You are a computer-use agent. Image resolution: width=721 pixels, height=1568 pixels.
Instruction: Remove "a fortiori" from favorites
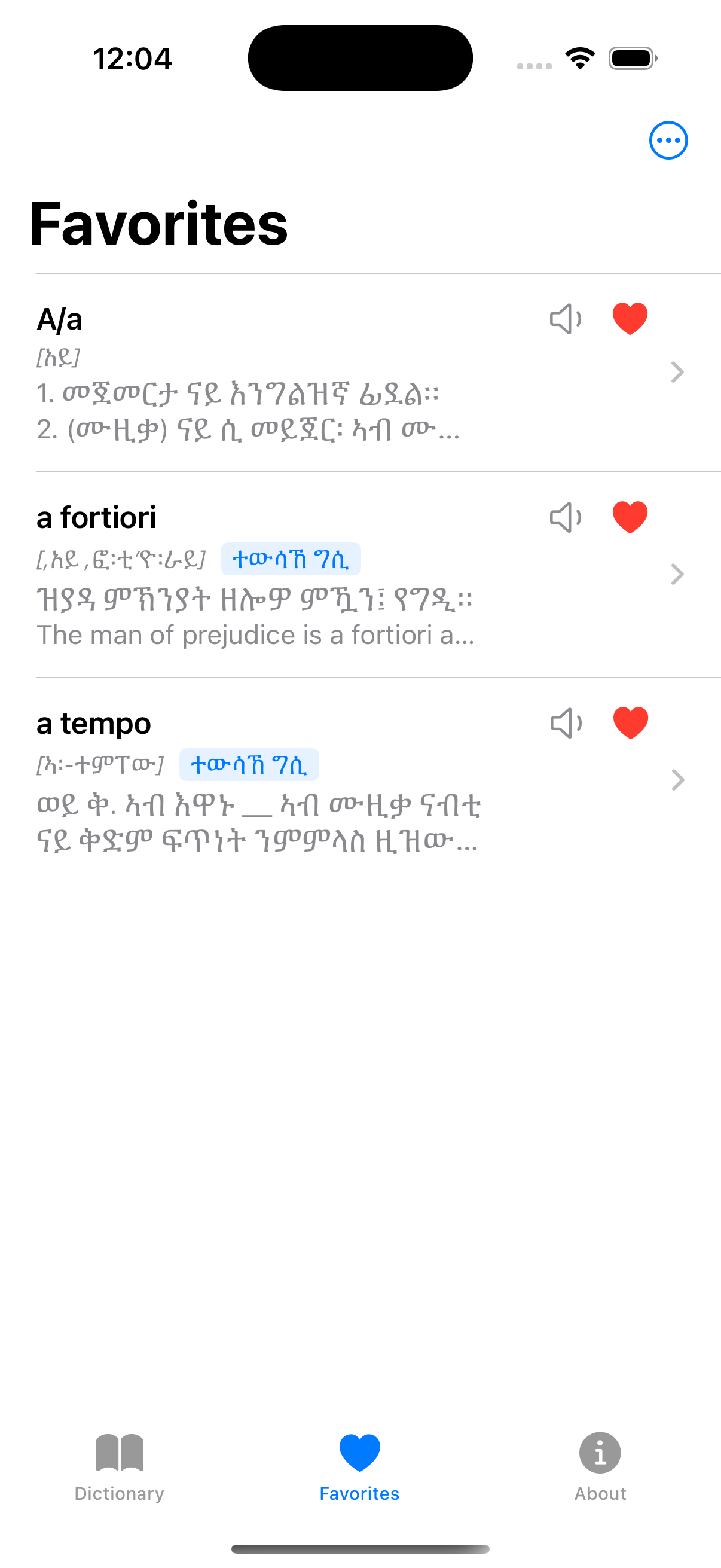[630, 517]
